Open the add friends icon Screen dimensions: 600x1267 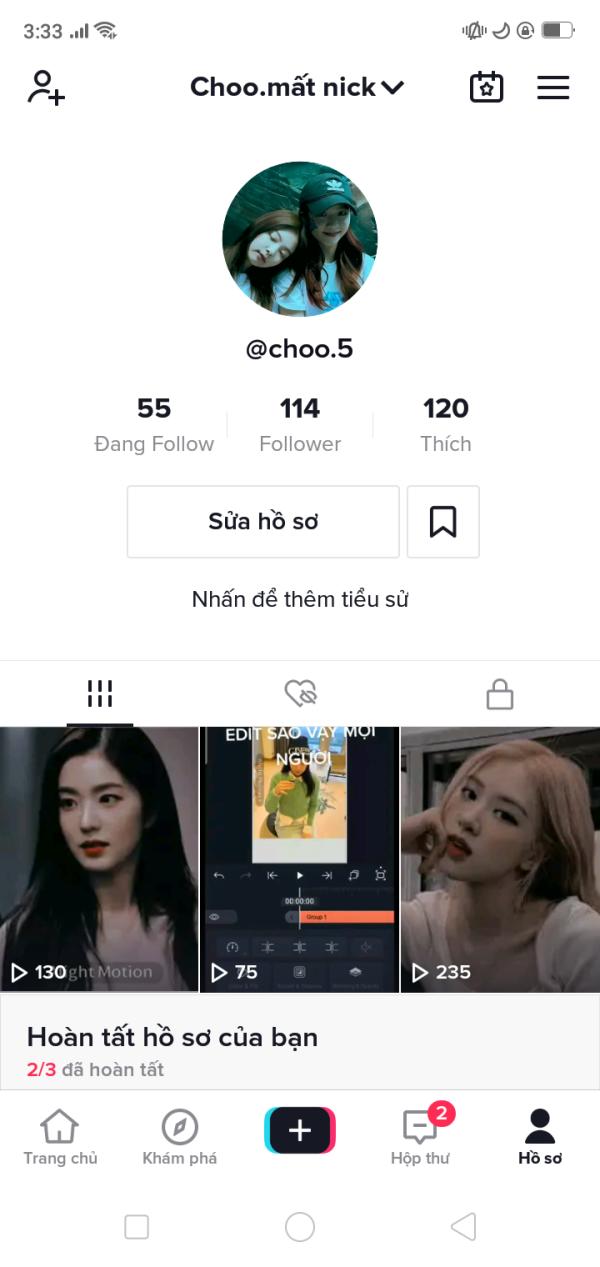(x=46, y=88)
